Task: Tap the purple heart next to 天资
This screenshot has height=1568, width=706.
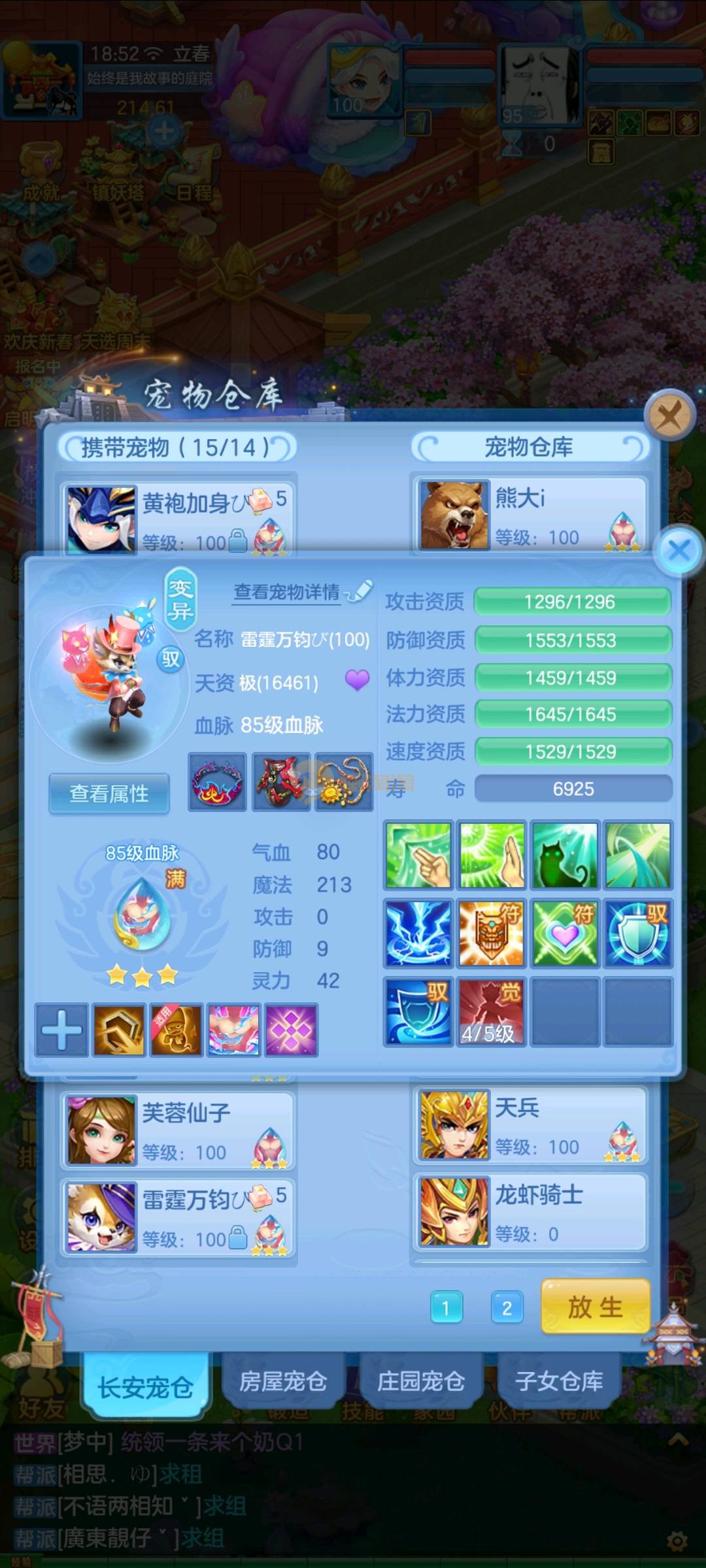Action: [x=357, y=681]
